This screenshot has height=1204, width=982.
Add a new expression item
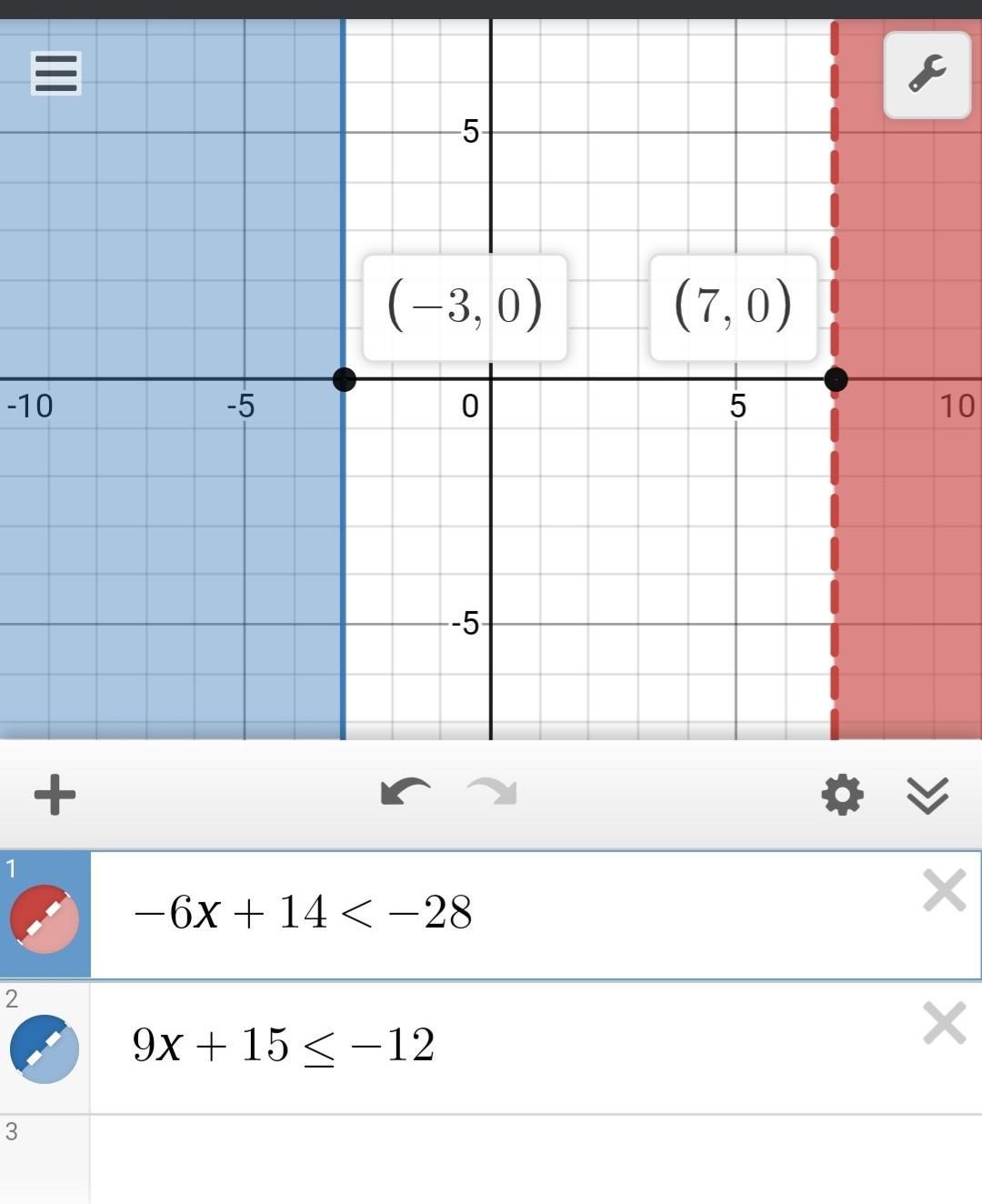[55, 795]
